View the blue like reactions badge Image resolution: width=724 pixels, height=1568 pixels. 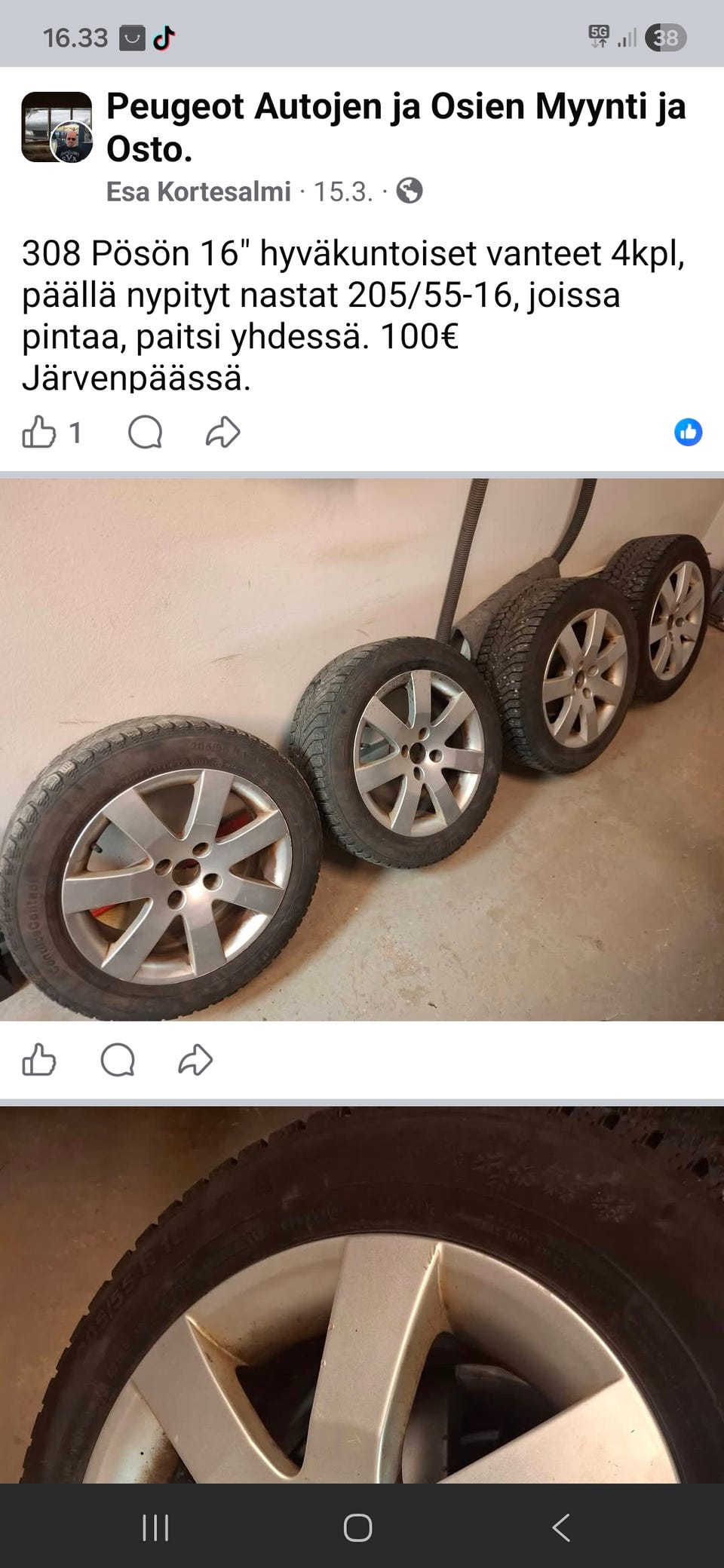pyautogui.click(x=688, y=433)
